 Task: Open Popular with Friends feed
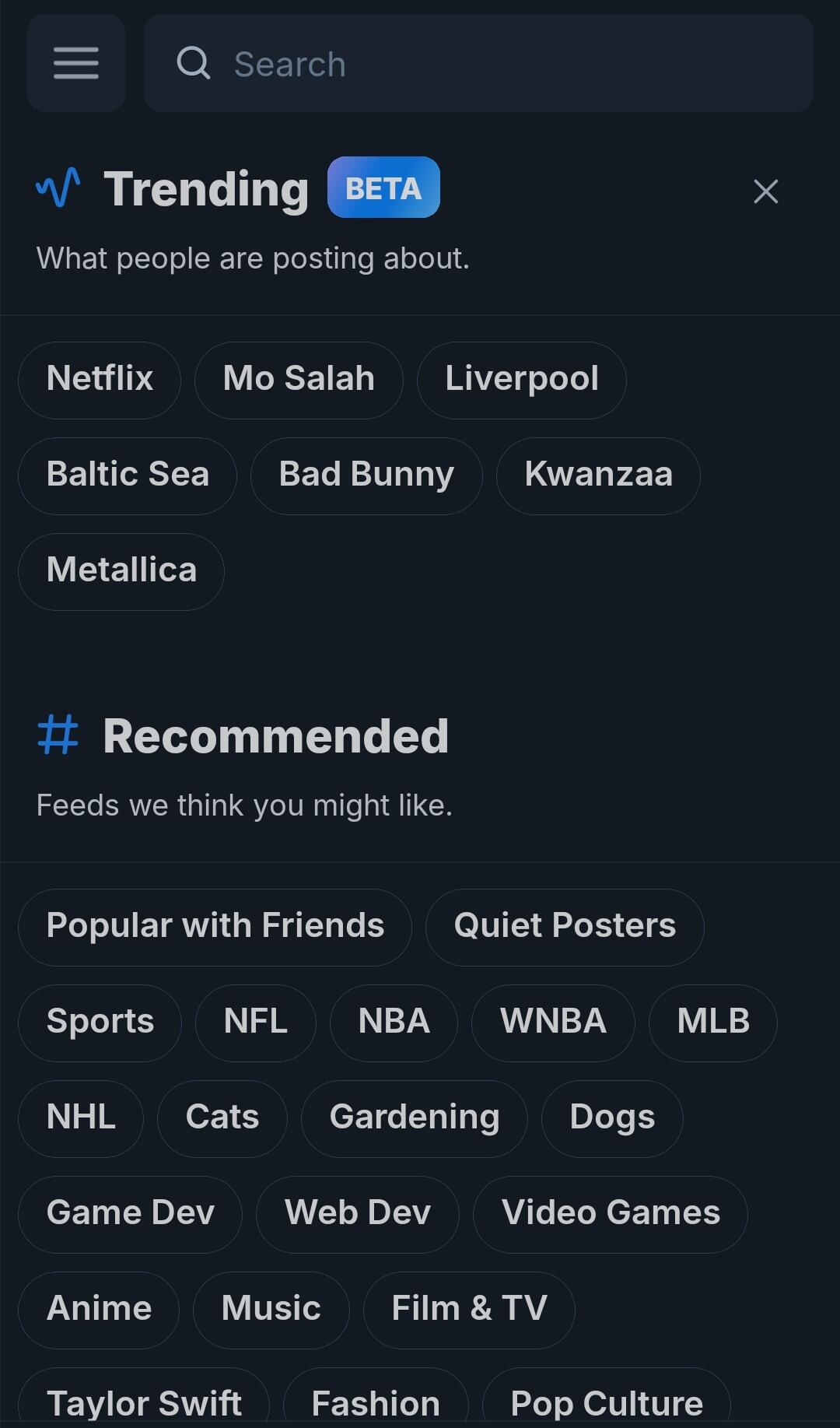(x=215, y=928)
